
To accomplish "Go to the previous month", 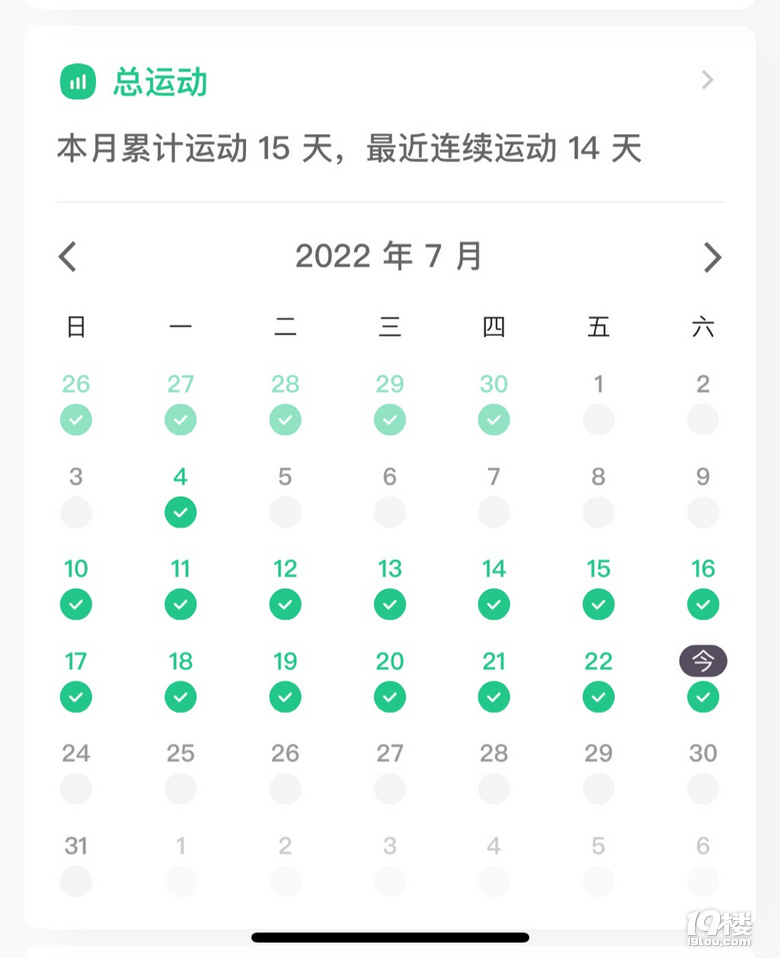I will (68, 257).
